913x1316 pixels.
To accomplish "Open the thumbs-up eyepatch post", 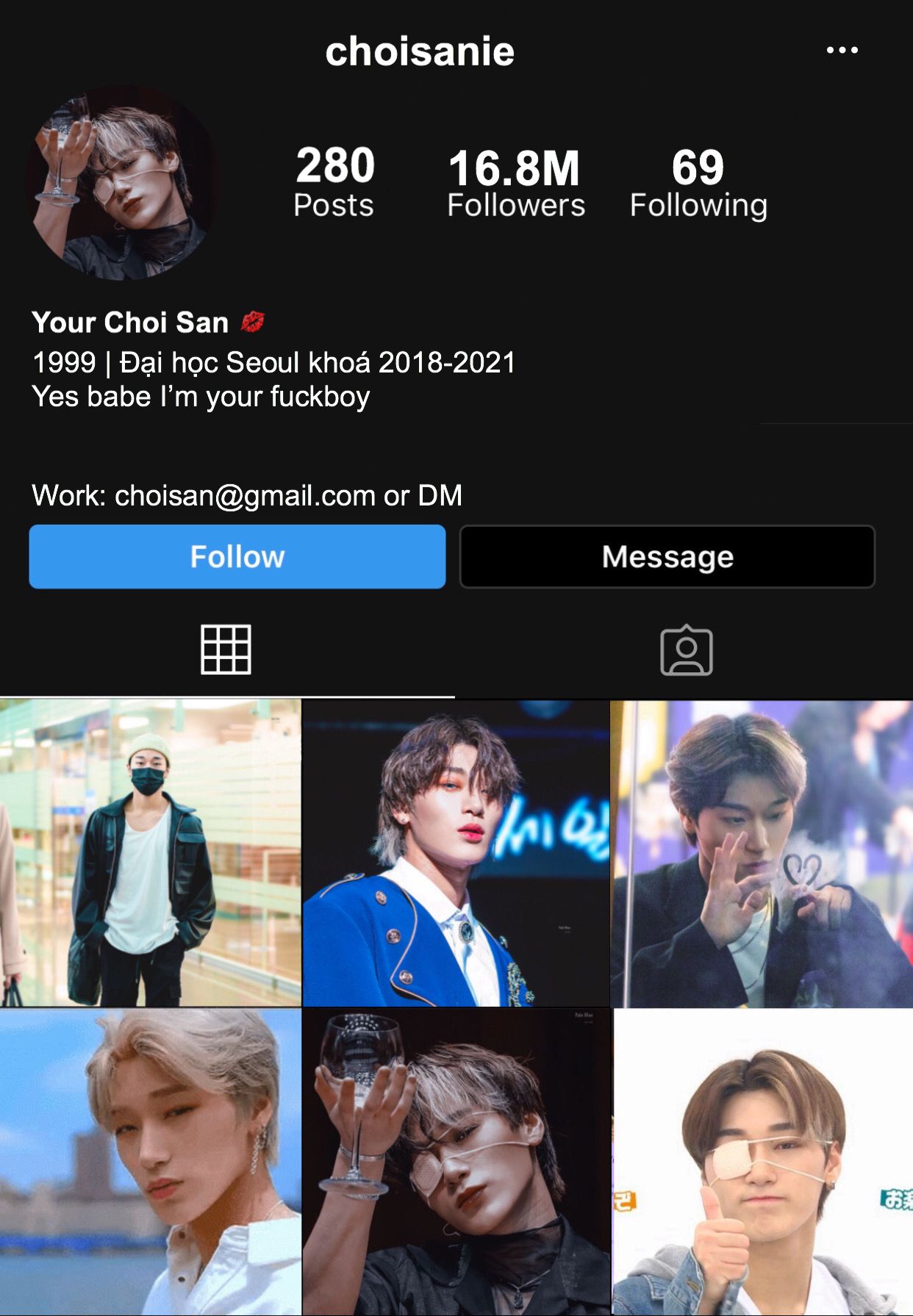I will coord(762,1161).
